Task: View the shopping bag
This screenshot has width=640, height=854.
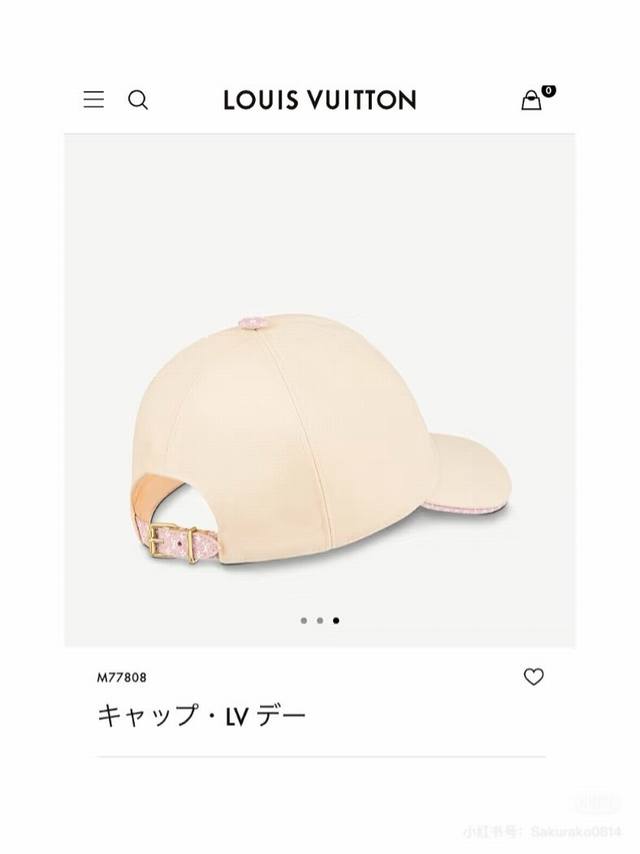Action: pos(532,100)
